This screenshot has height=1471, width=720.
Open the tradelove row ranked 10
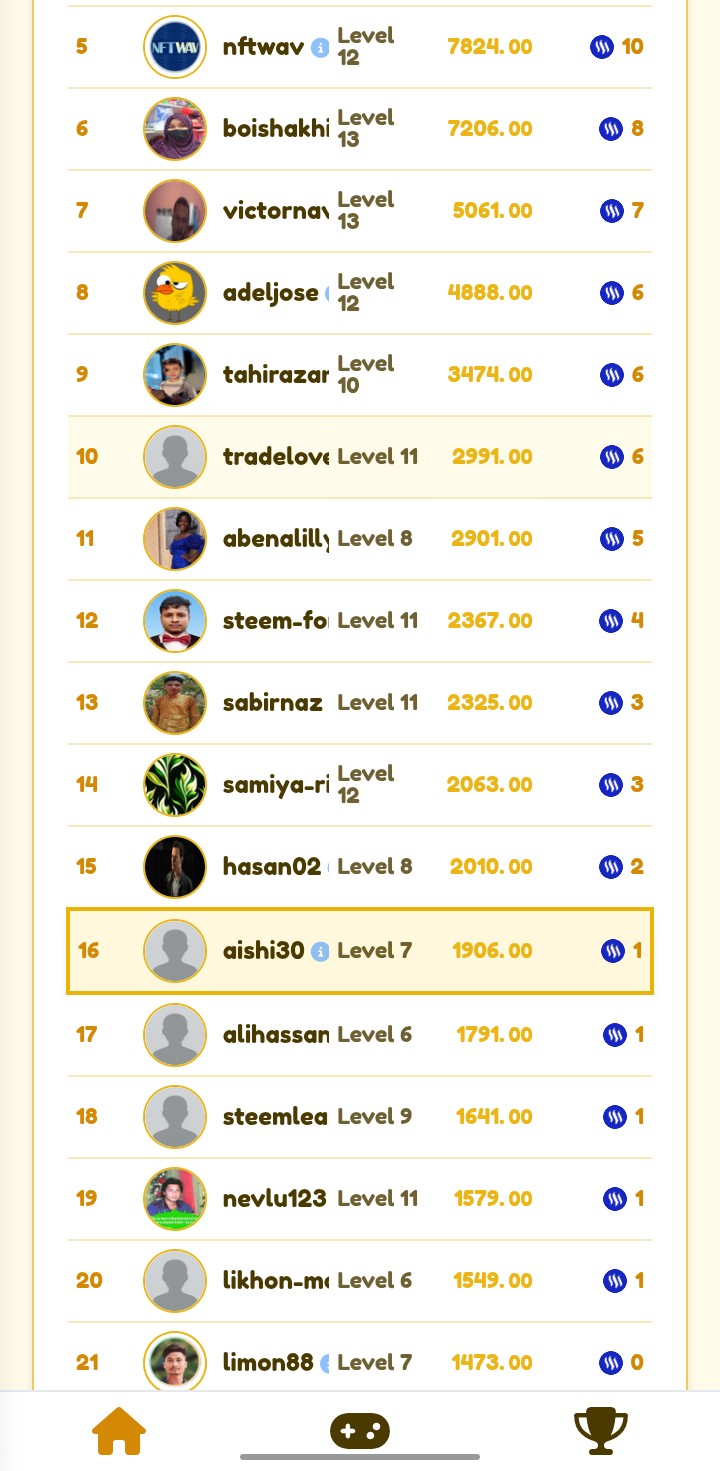point(360,457)
